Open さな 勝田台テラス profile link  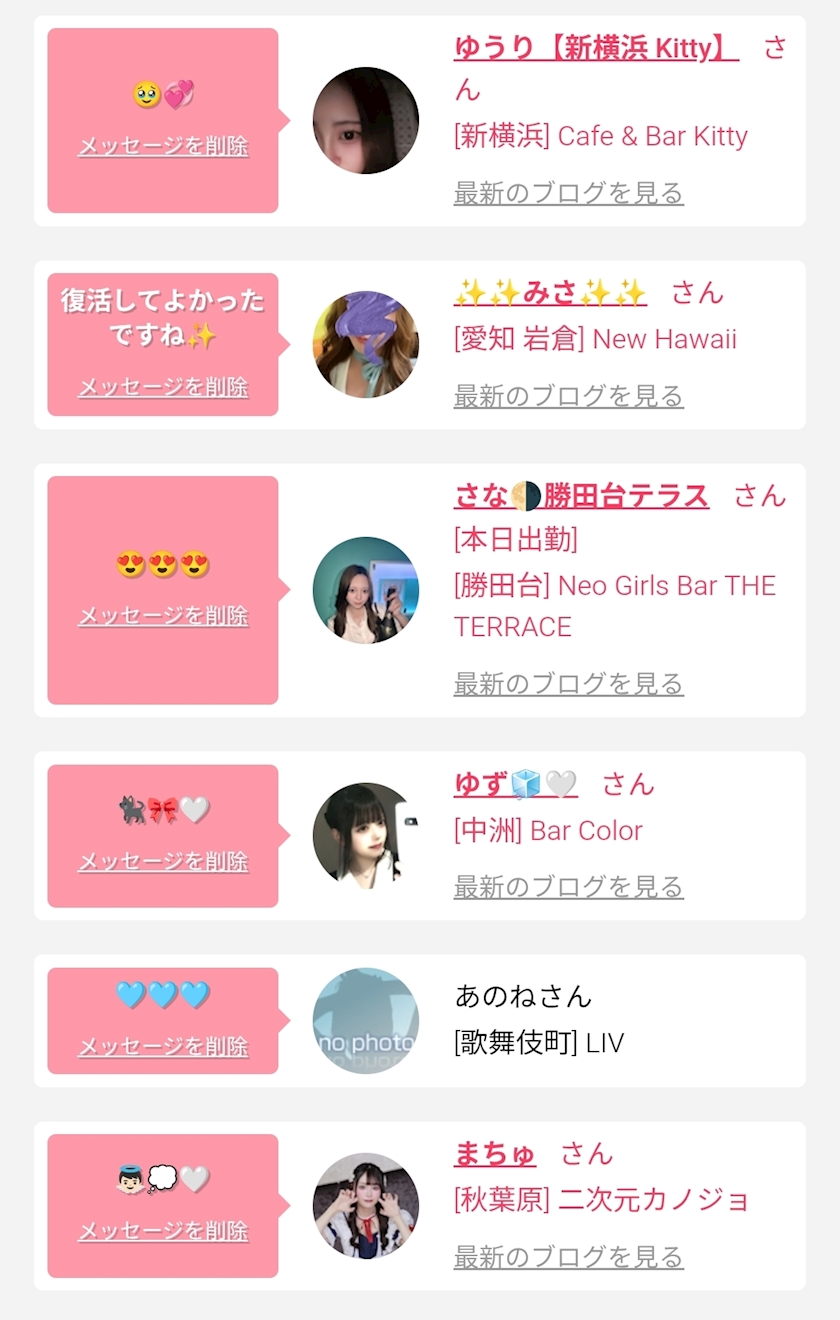[x=581, y=495]
